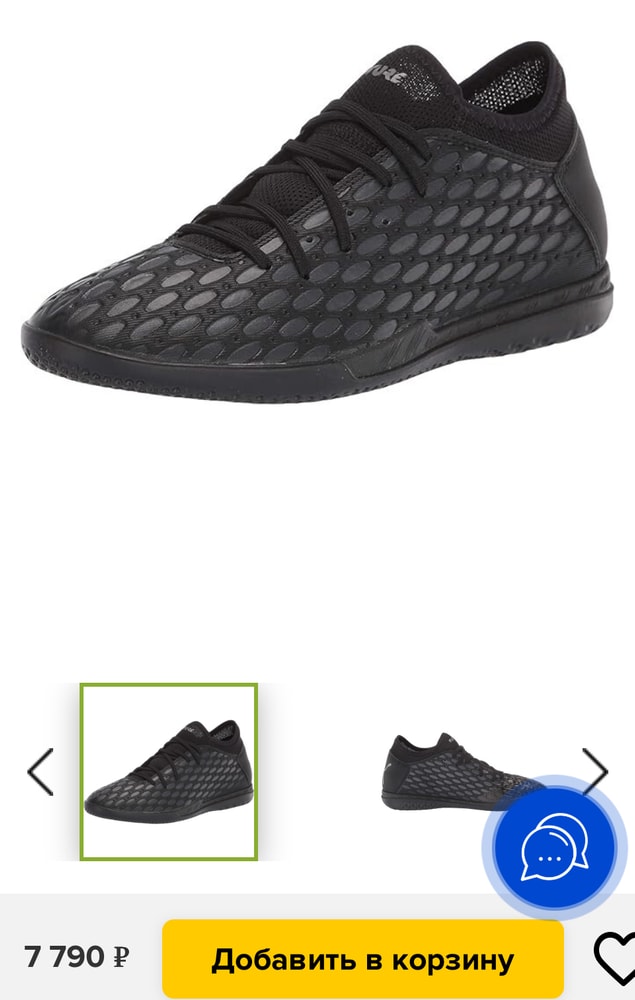Show next thumbnail with right arrow
Viewport: 635px width, 1000px height.
596,770
